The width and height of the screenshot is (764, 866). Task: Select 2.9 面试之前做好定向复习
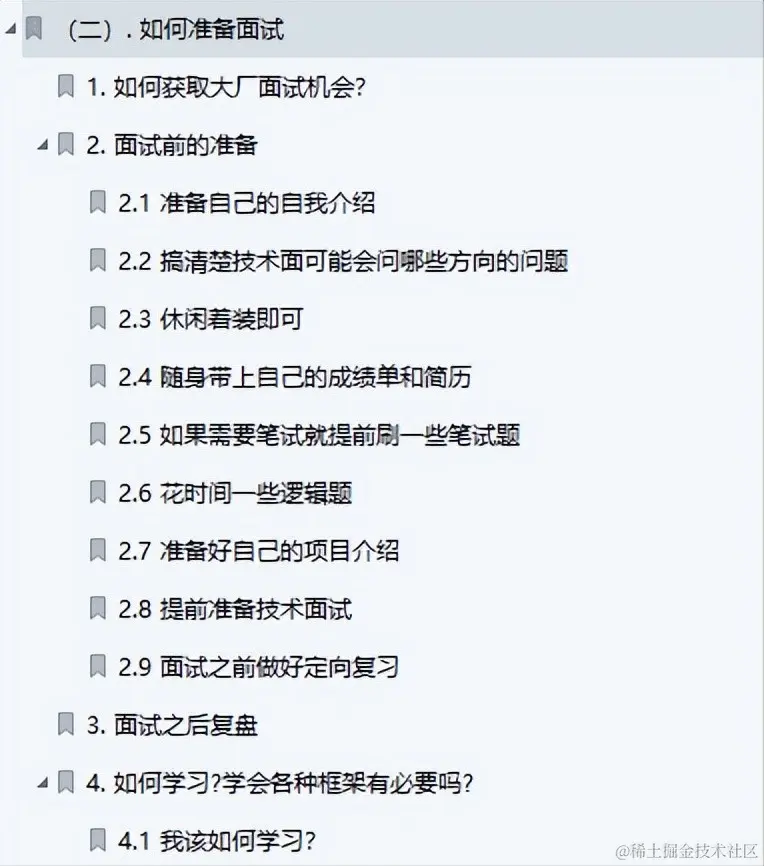[x=258, y=666]
